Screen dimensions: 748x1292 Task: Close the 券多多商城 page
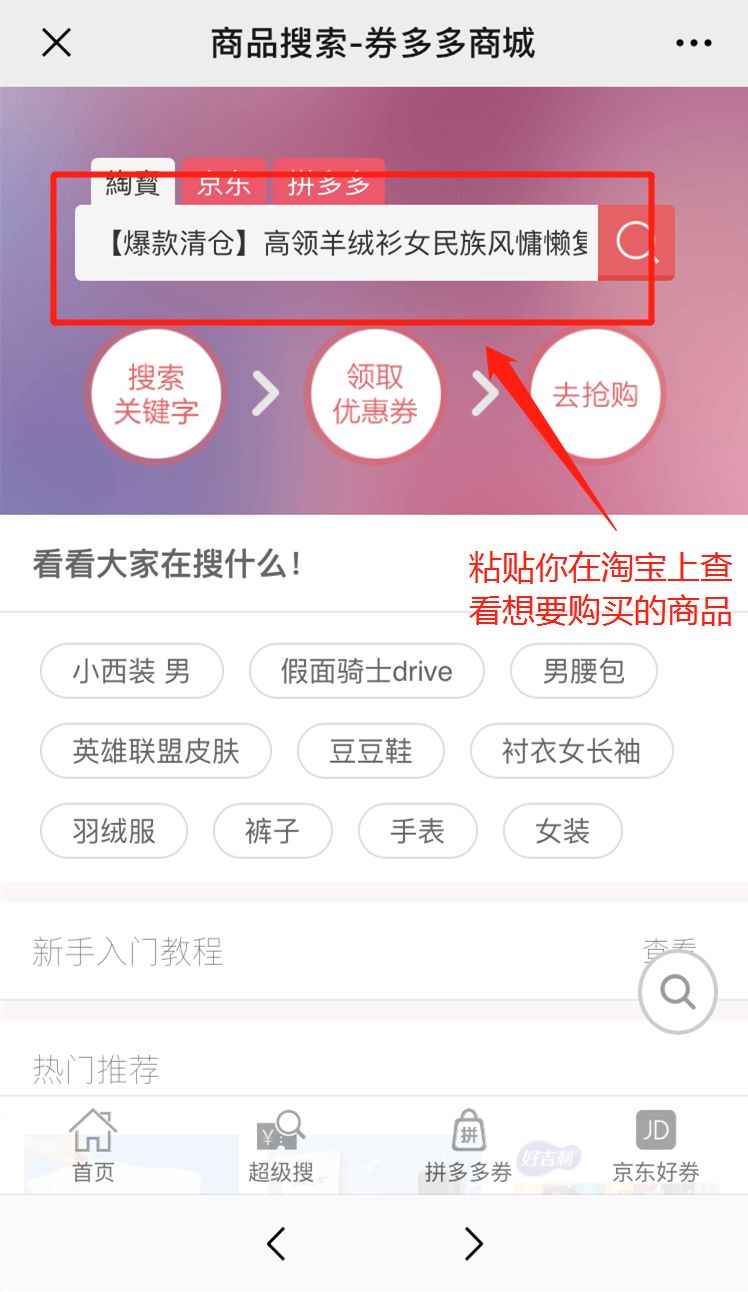pyautogui.click(x=56, y=43)
